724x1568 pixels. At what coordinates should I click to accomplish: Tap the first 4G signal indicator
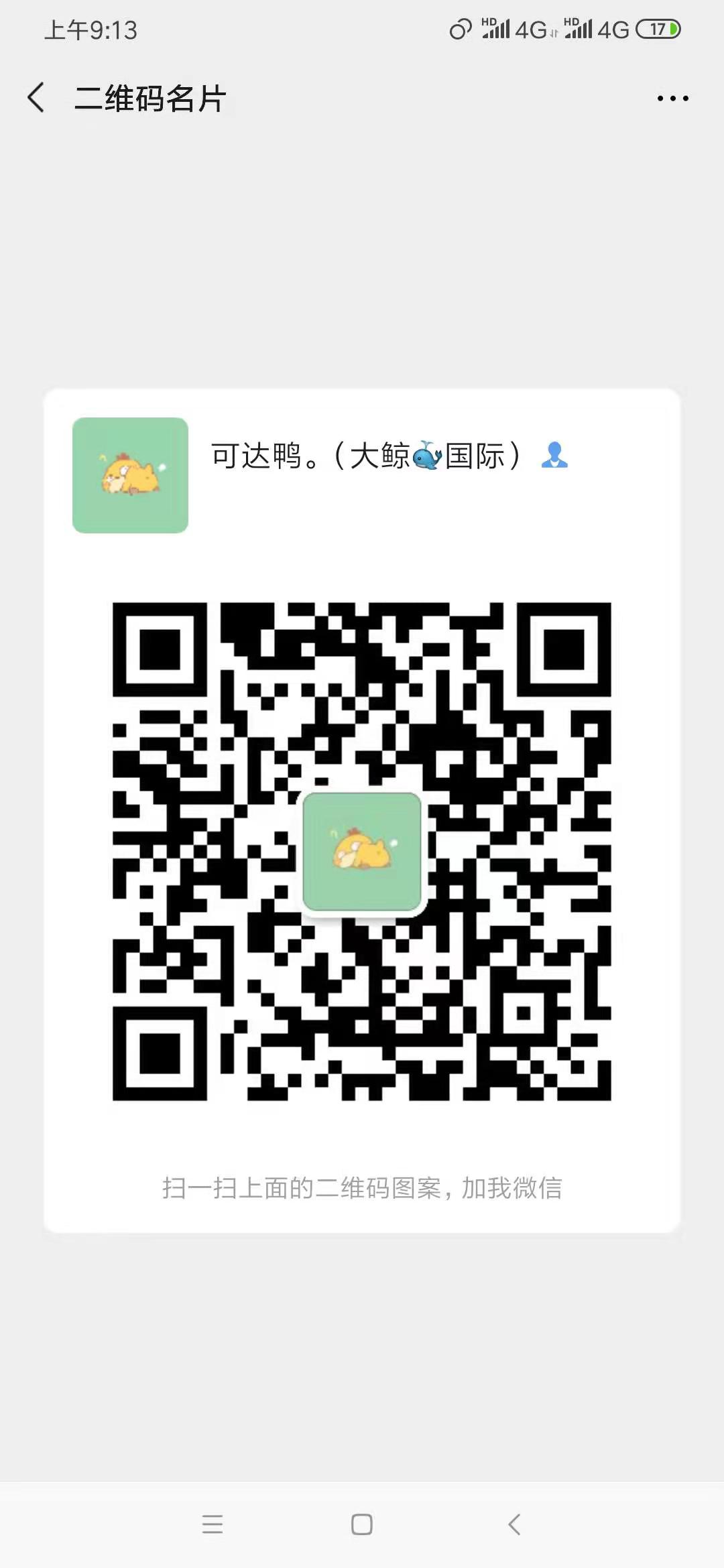click(x=530, y=29)
